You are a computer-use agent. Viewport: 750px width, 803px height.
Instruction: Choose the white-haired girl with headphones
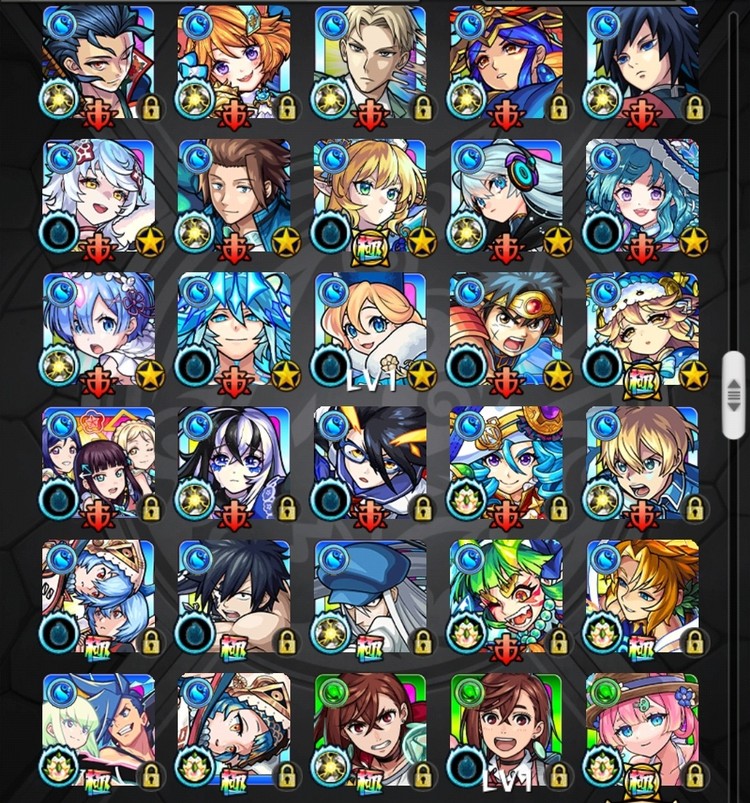pyautogui.click(x=506, y=197)
